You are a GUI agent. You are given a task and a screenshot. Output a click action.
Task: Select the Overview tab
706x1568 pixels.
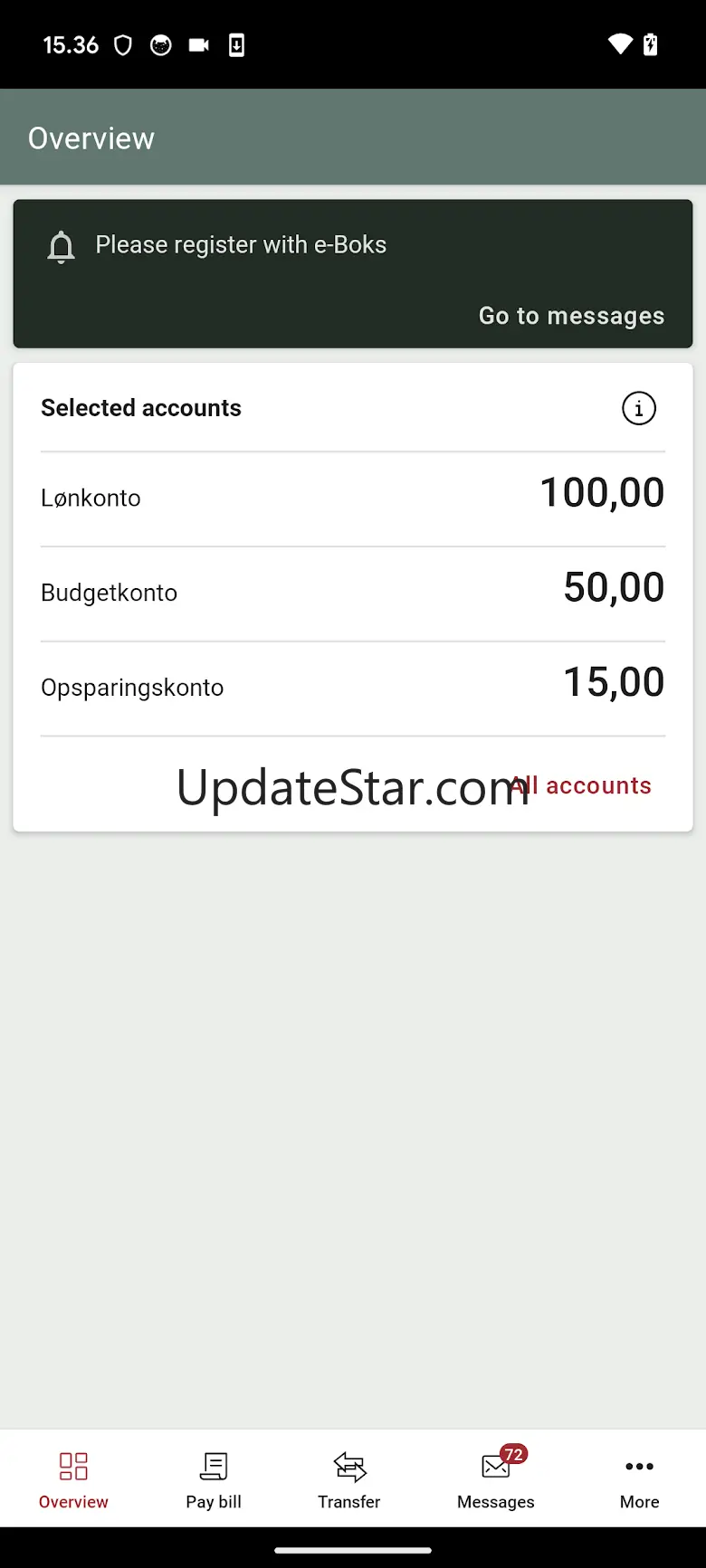click(73, 1480)
